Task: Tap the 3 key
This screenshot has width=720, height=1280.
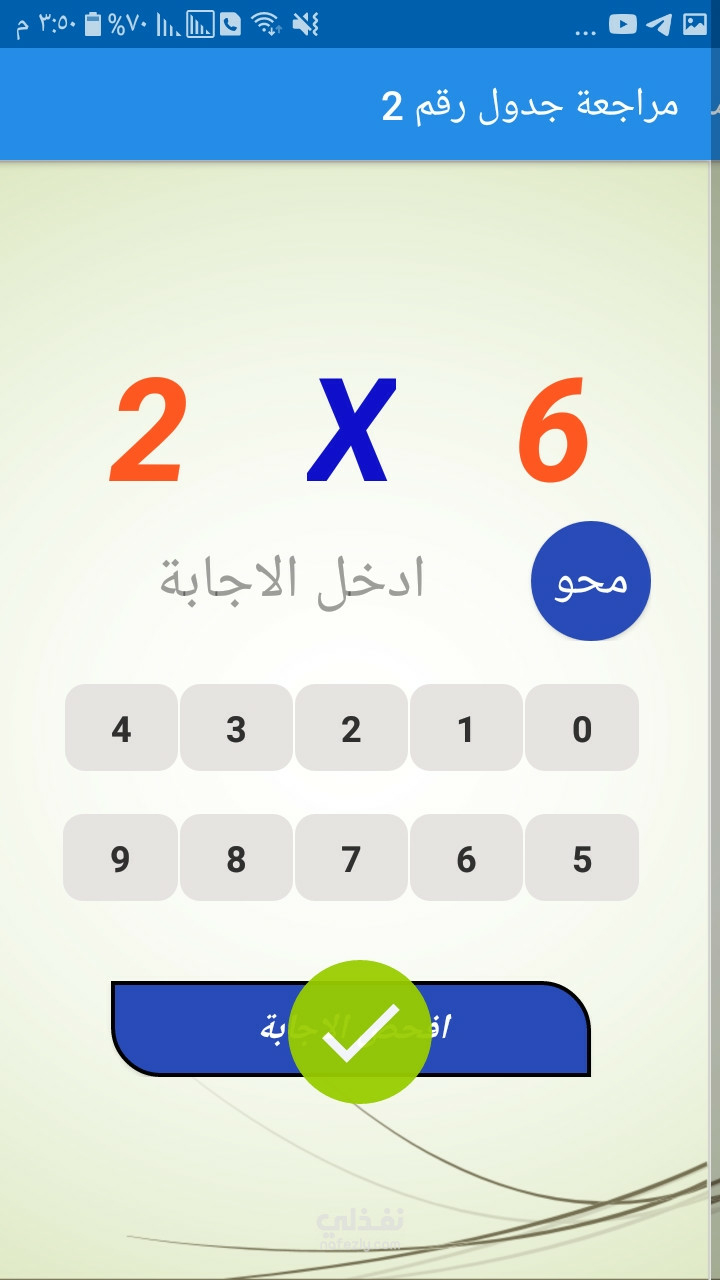Action: tap(236, 728)
